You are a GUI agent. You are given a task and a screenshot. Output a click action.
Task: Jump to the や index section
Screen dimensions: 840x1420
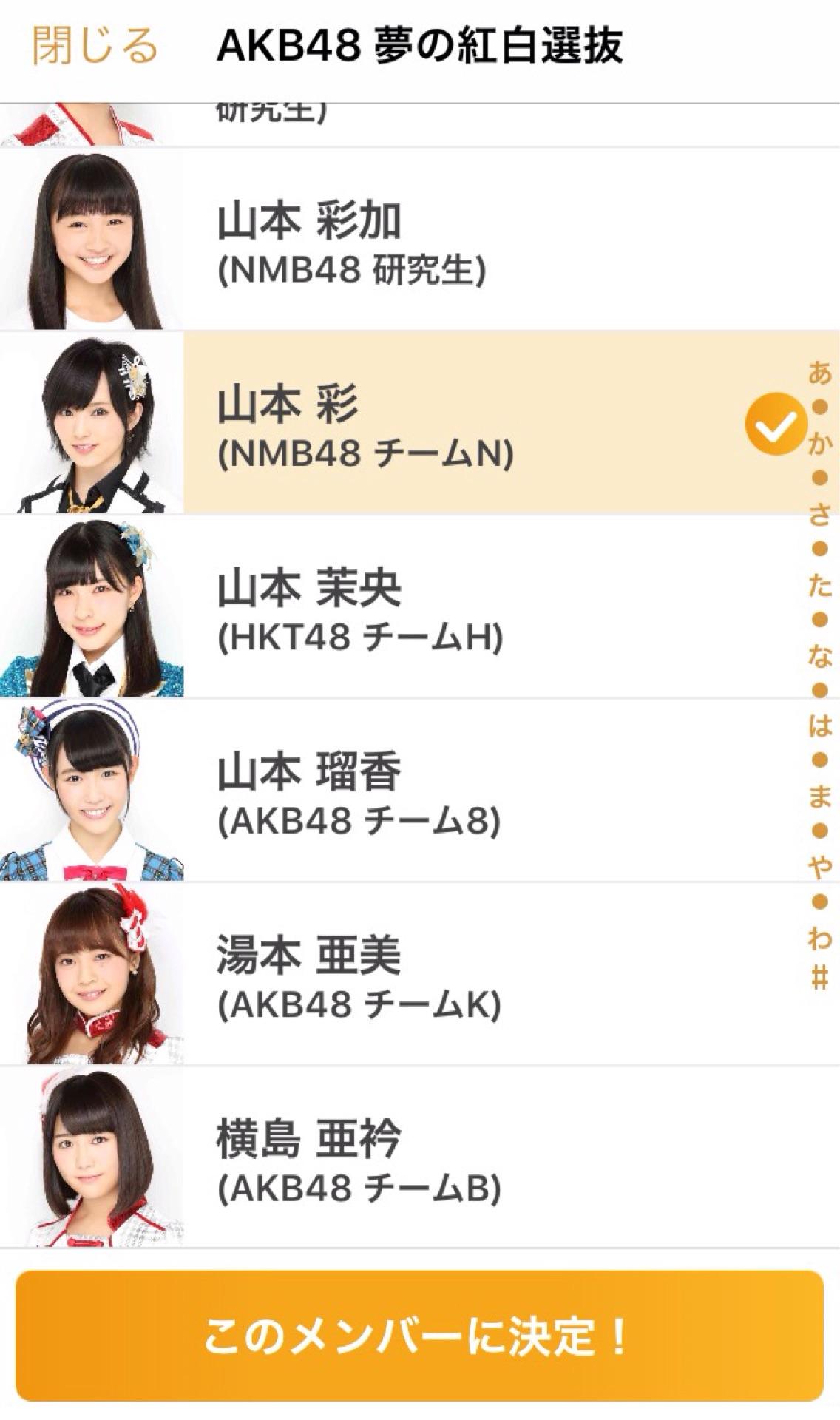pyautogui.click(x=819, y=867)
